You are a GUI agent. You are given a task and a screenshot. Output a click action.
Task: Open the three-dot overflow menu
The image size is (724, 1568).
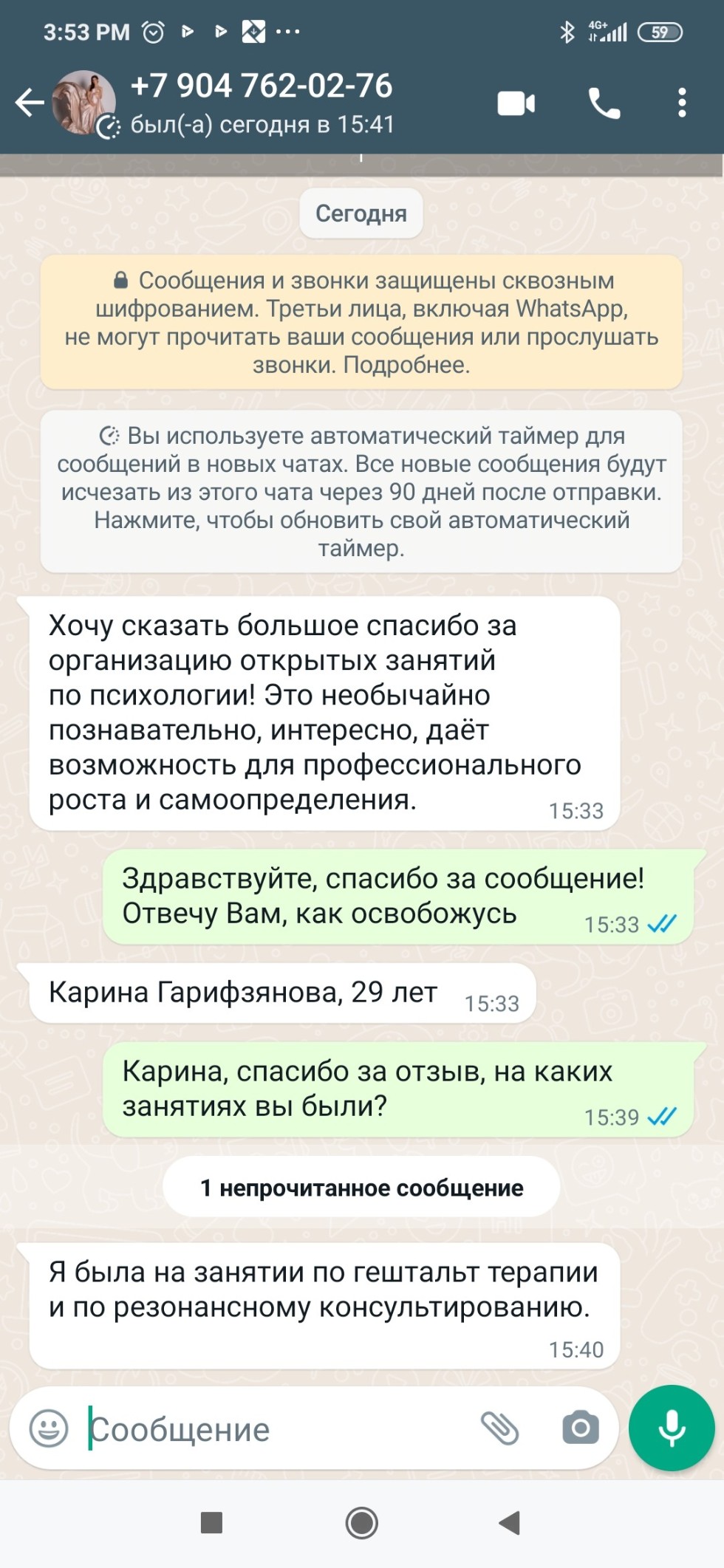(682, 103)
